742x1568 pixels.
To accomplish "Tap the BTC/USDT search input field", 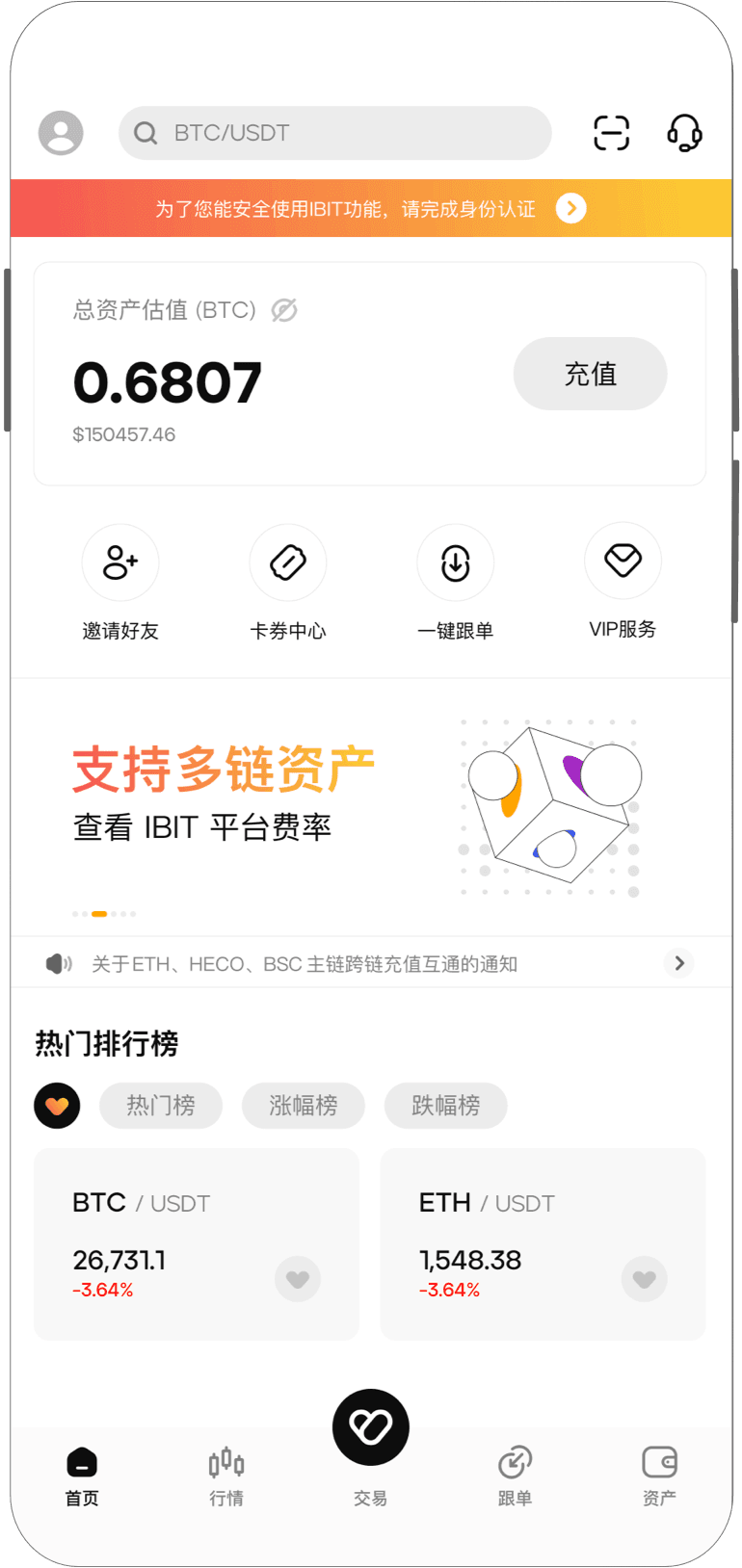I will (x=335, y=133).
